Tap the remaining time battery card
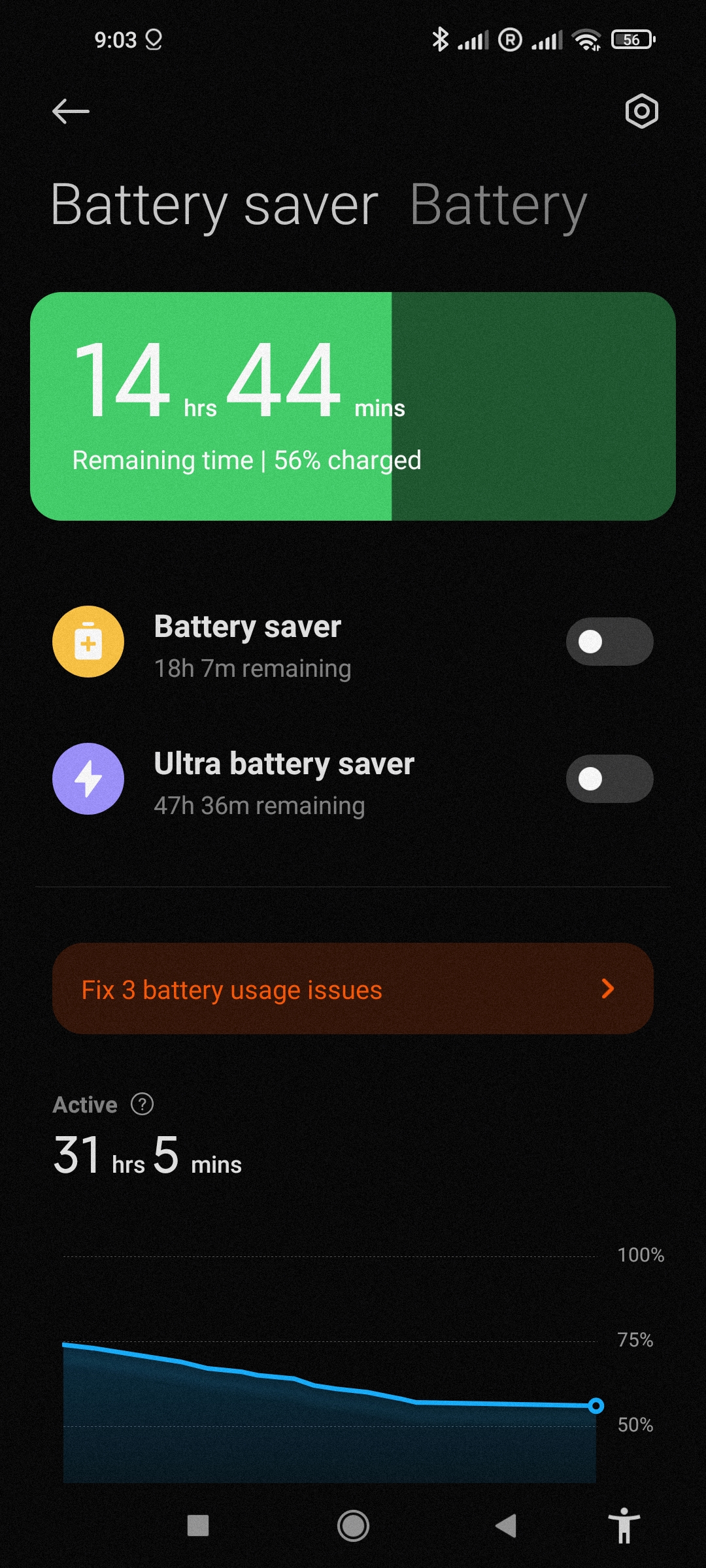 click(x=353, y=406)
